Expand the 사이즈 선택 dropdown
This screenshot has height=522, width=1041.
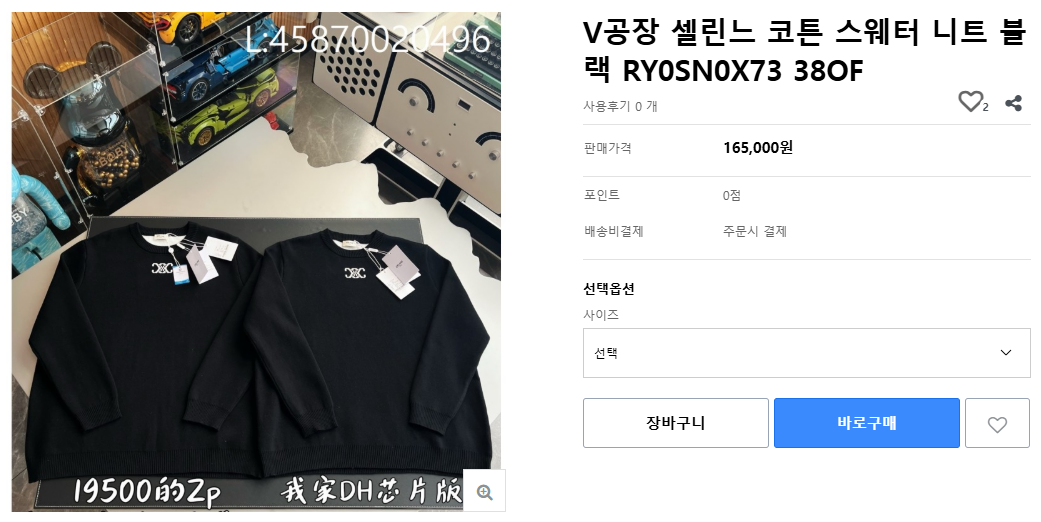coord(806,353)
